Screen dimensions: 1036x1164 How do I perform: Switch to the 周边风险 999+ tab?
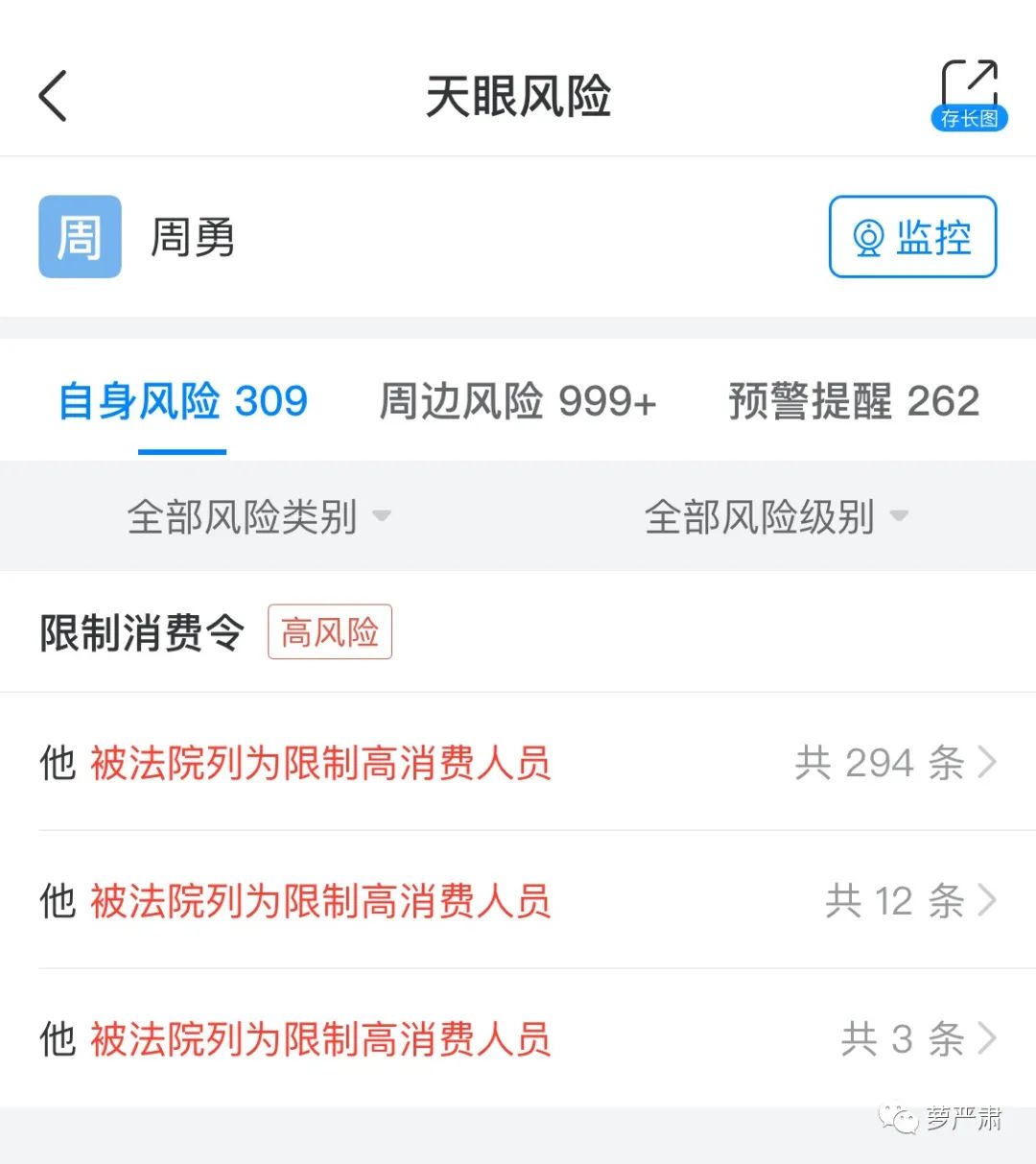(518, 402)
